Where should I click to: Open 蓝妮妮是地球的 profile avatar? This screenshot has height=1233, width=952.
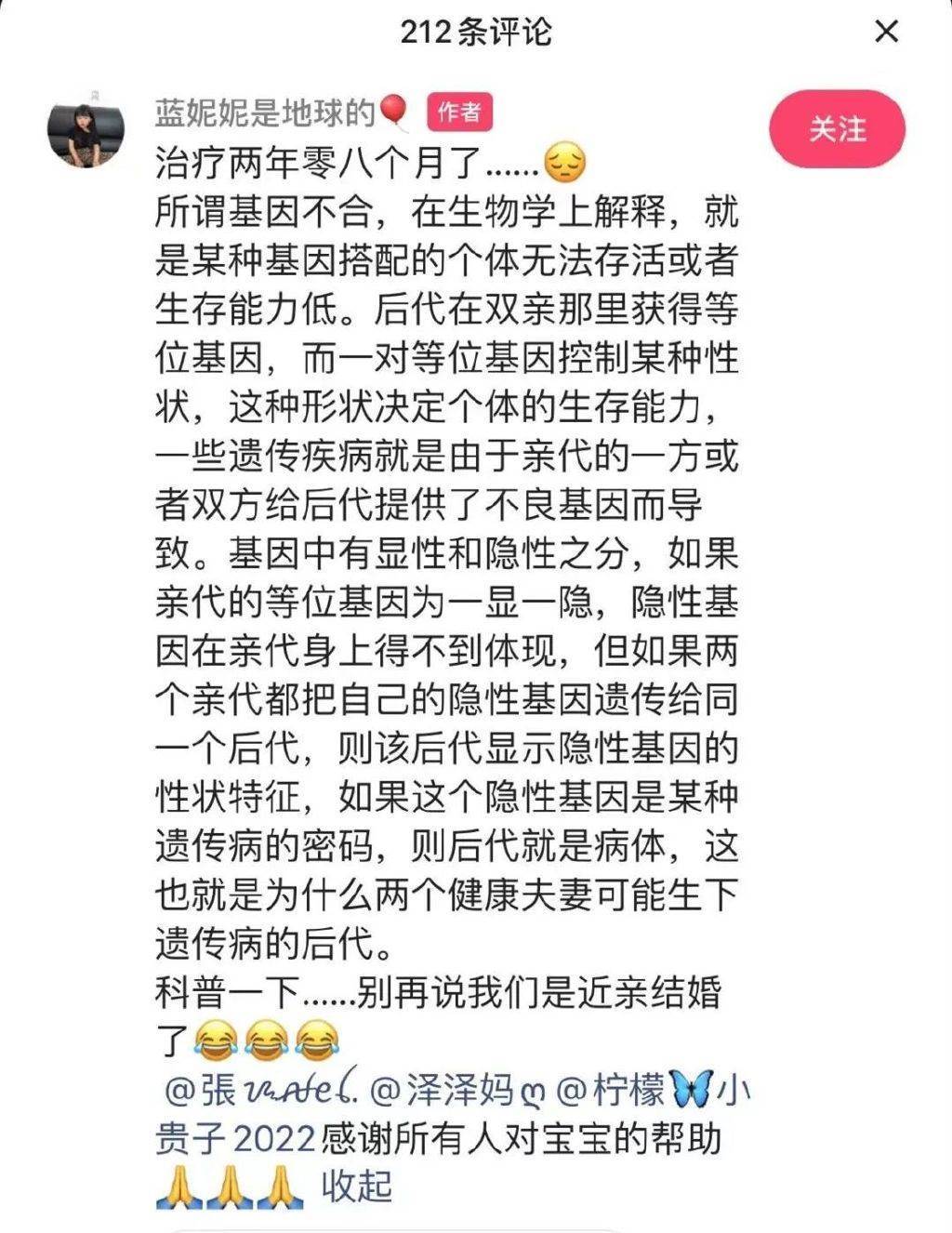coord(86,129)
